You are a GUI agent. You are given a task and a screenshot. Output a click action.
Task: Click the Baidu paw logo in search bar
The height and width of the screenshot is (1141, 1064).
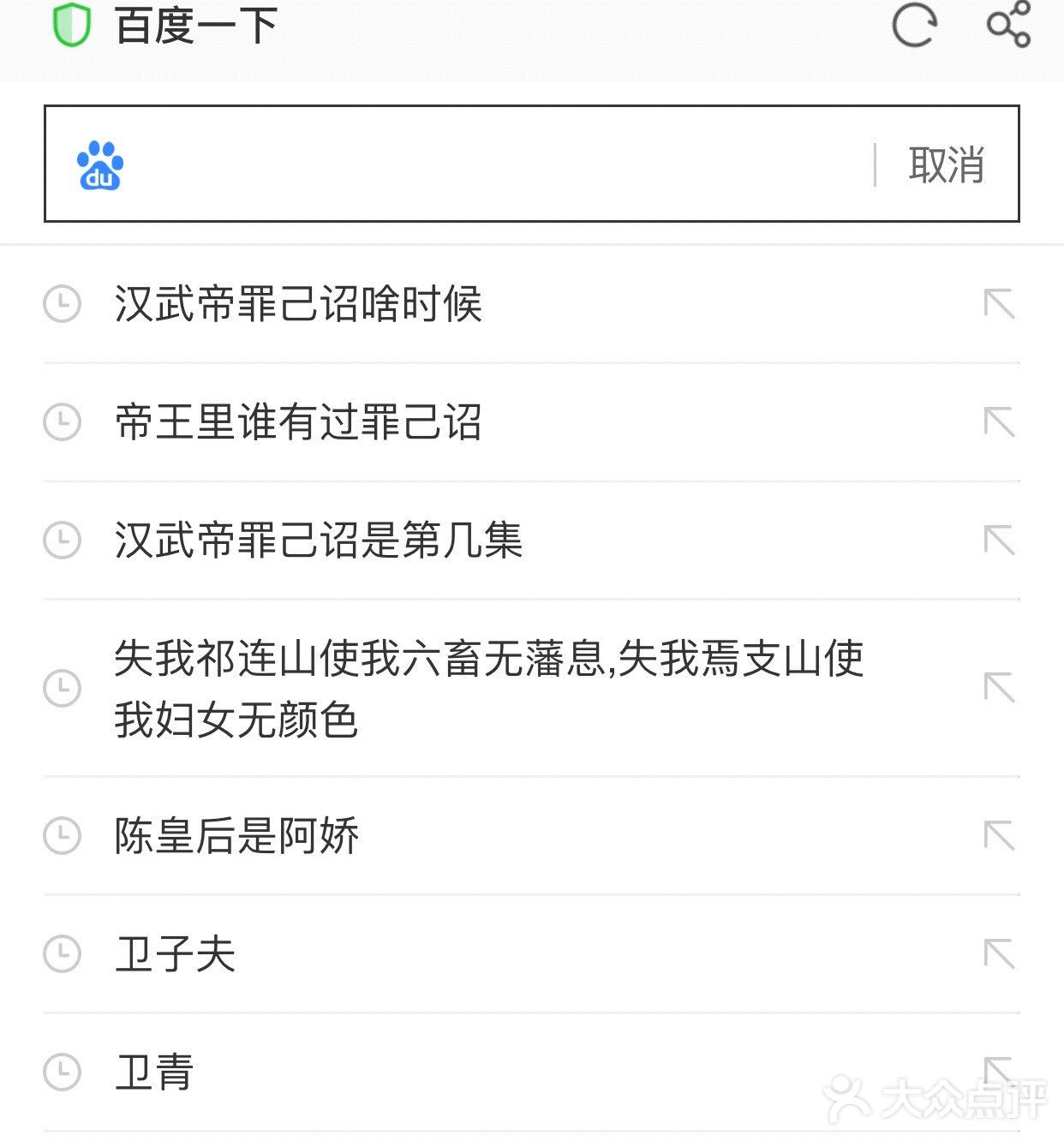100,163
